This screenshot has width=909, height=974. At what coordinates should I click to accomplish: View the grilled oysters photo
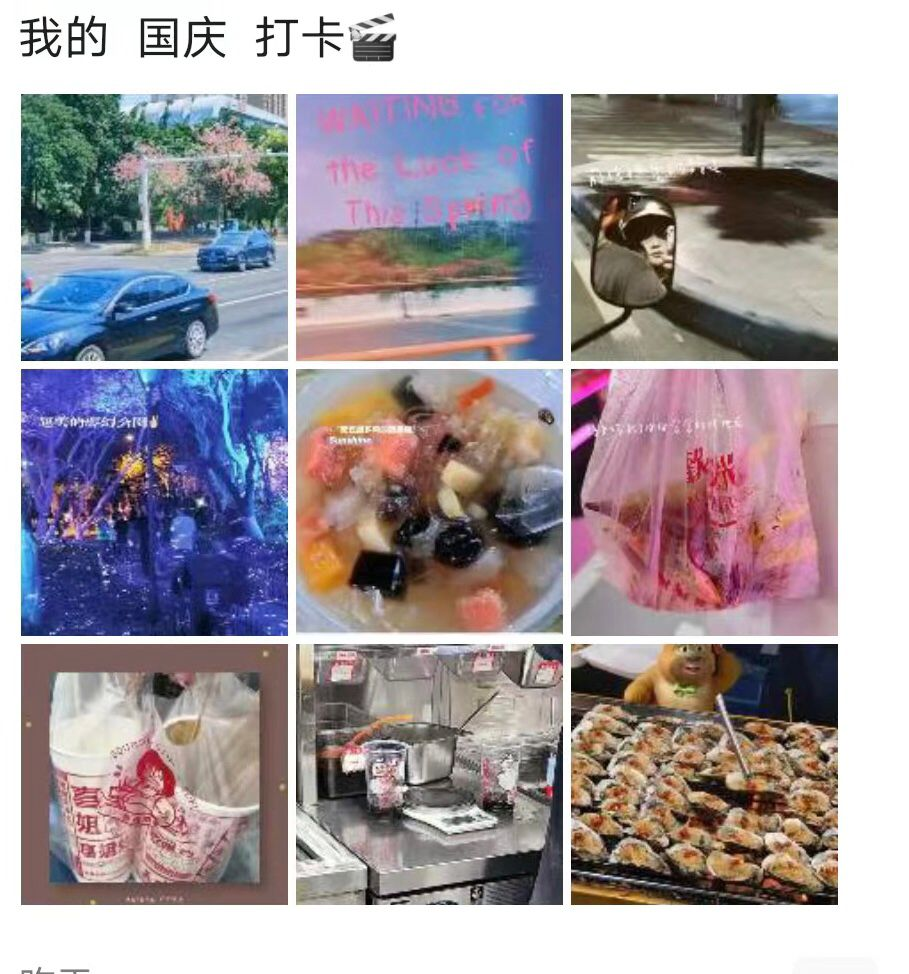704,774
